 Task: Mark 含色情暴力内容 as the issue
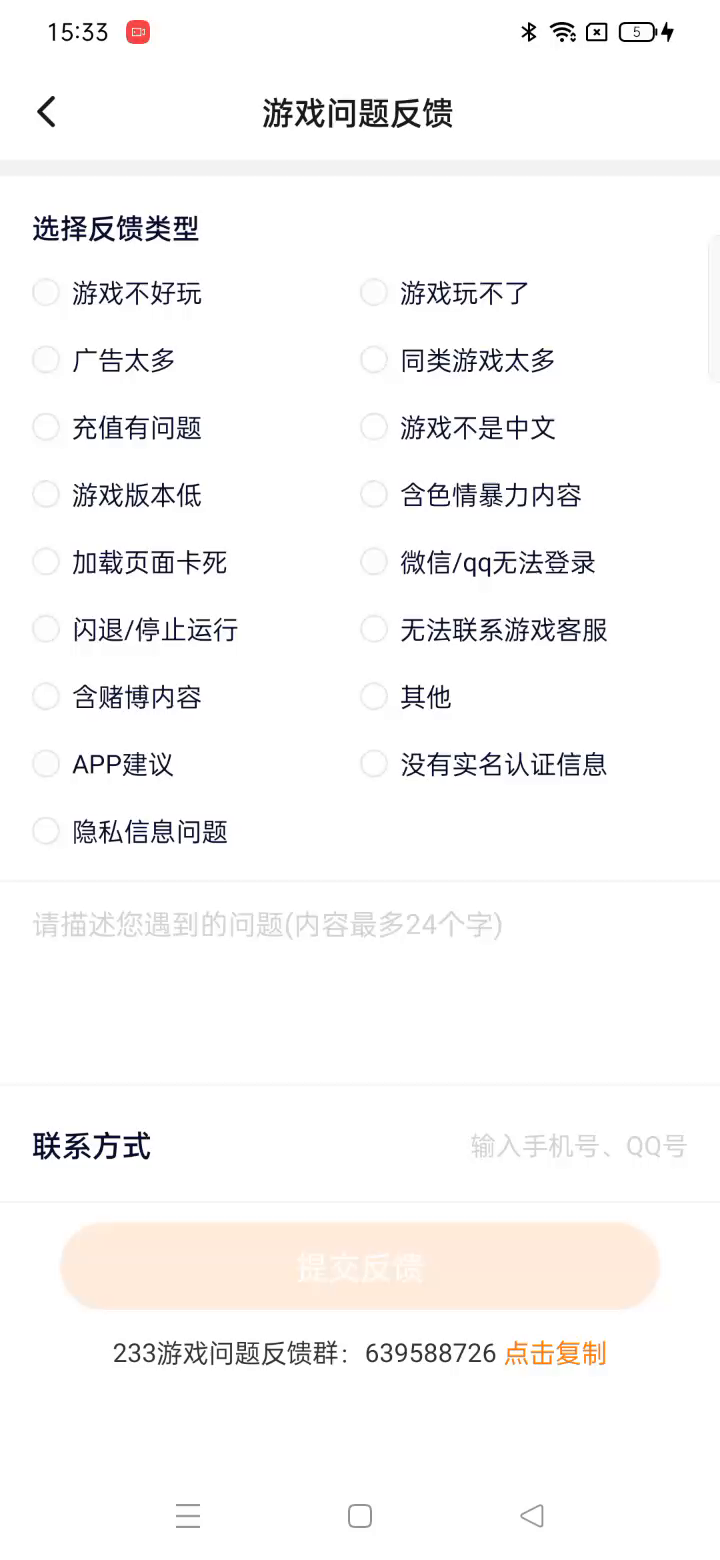374,495
